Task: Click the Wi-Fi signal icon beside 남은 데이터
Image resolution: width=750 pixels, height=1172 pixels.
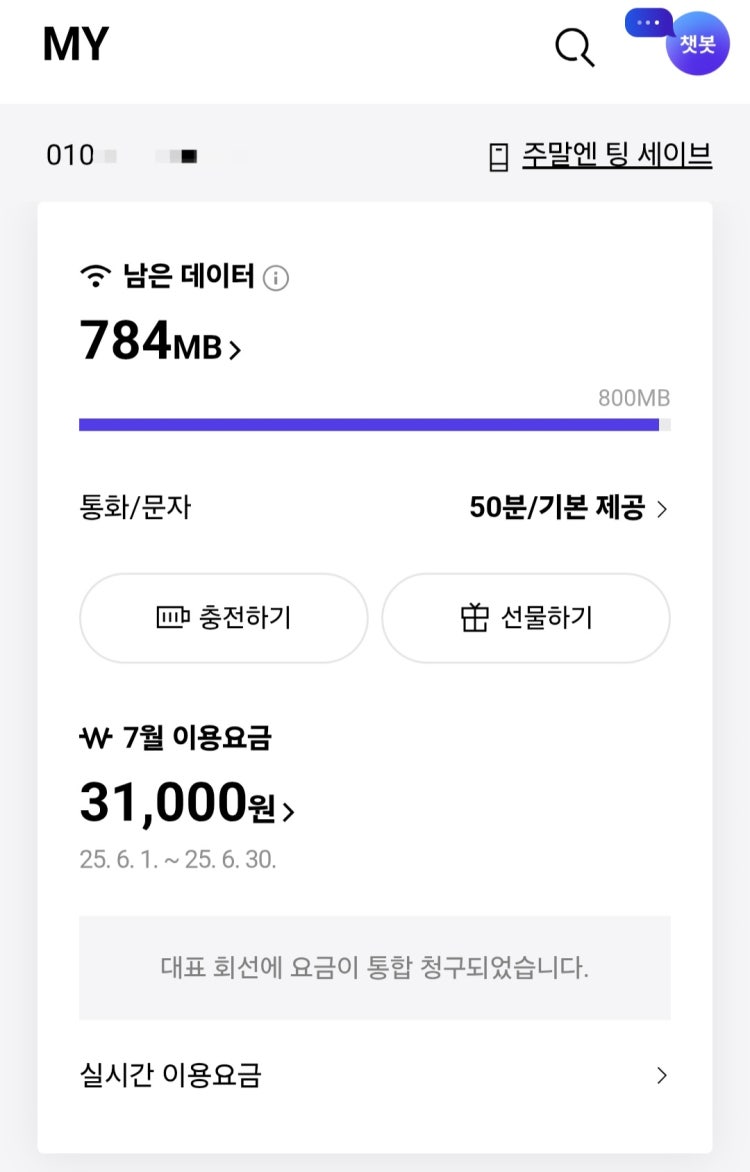Action: [x=93, y=277]
